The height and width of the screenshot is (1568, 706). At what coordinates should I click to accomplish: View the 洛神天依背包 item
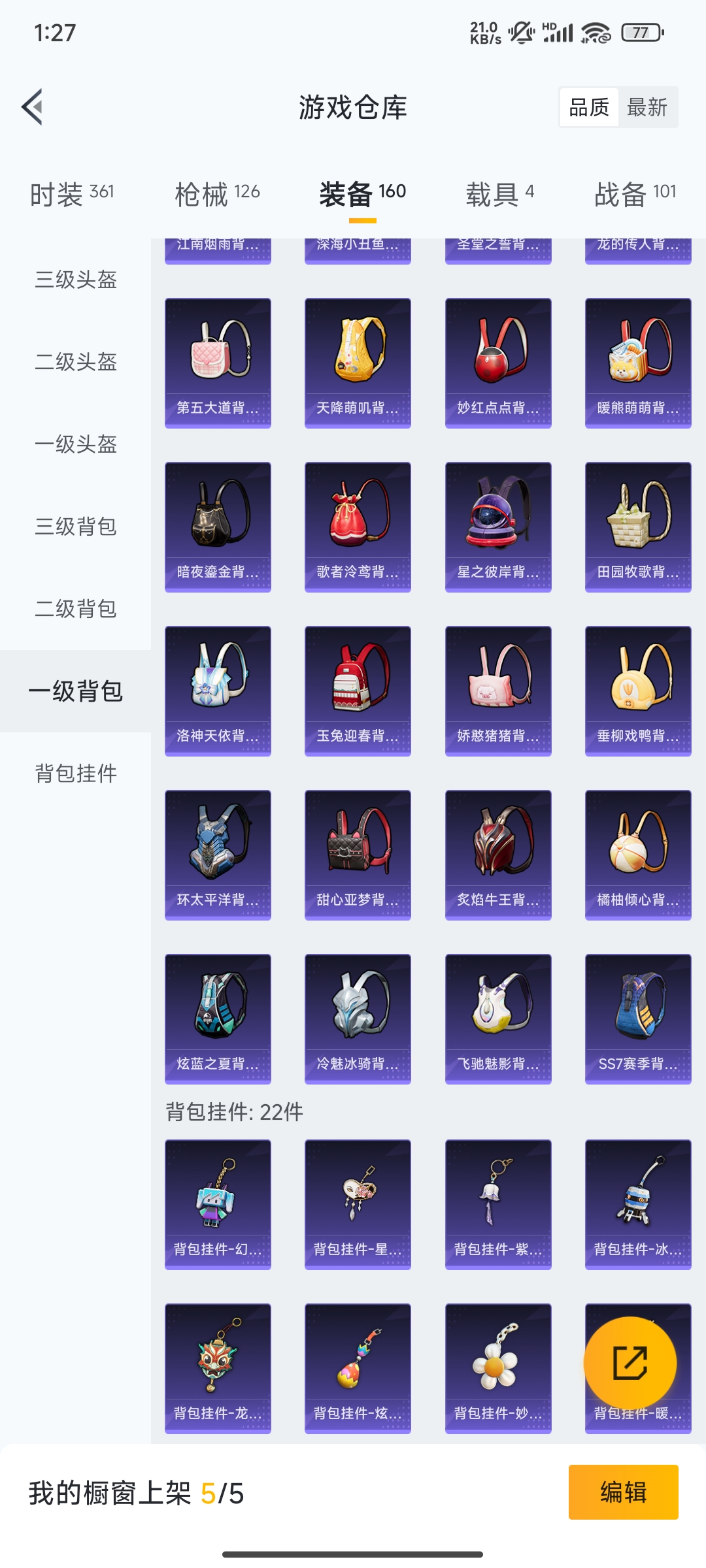tap(218, 691)
